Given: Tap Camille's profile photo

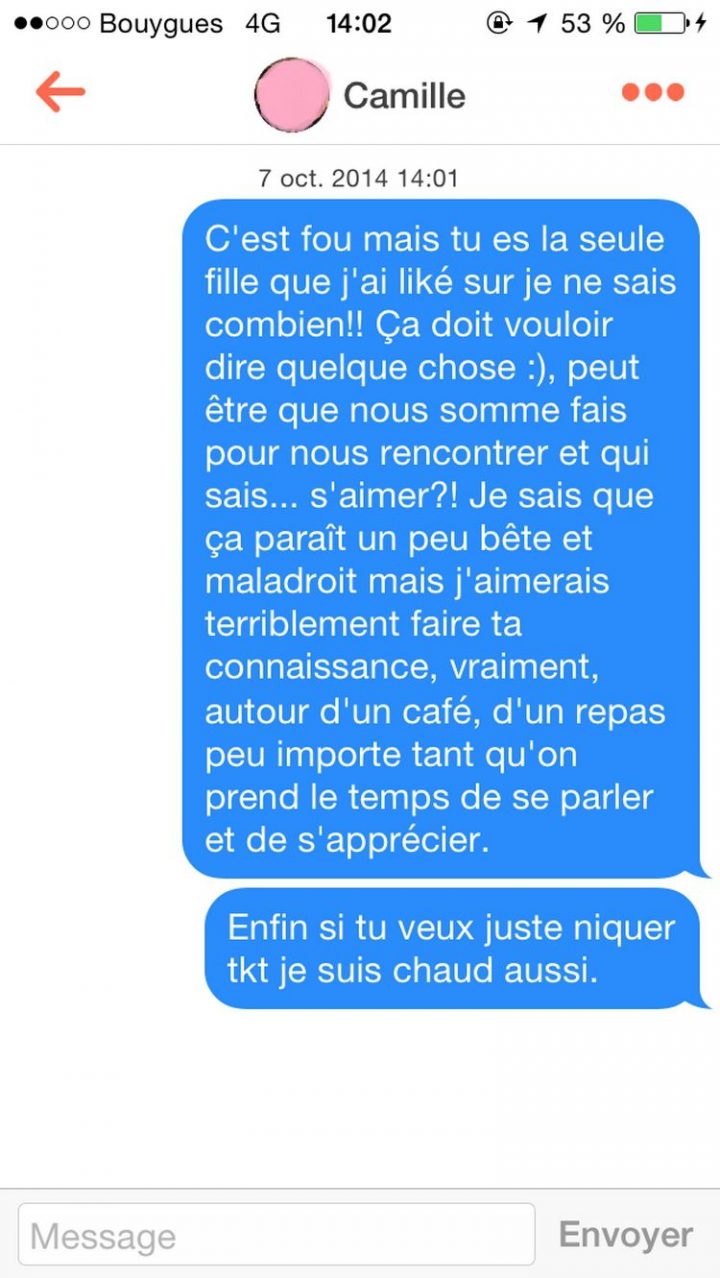Looking at the screenshot, I should click(291, 94).
